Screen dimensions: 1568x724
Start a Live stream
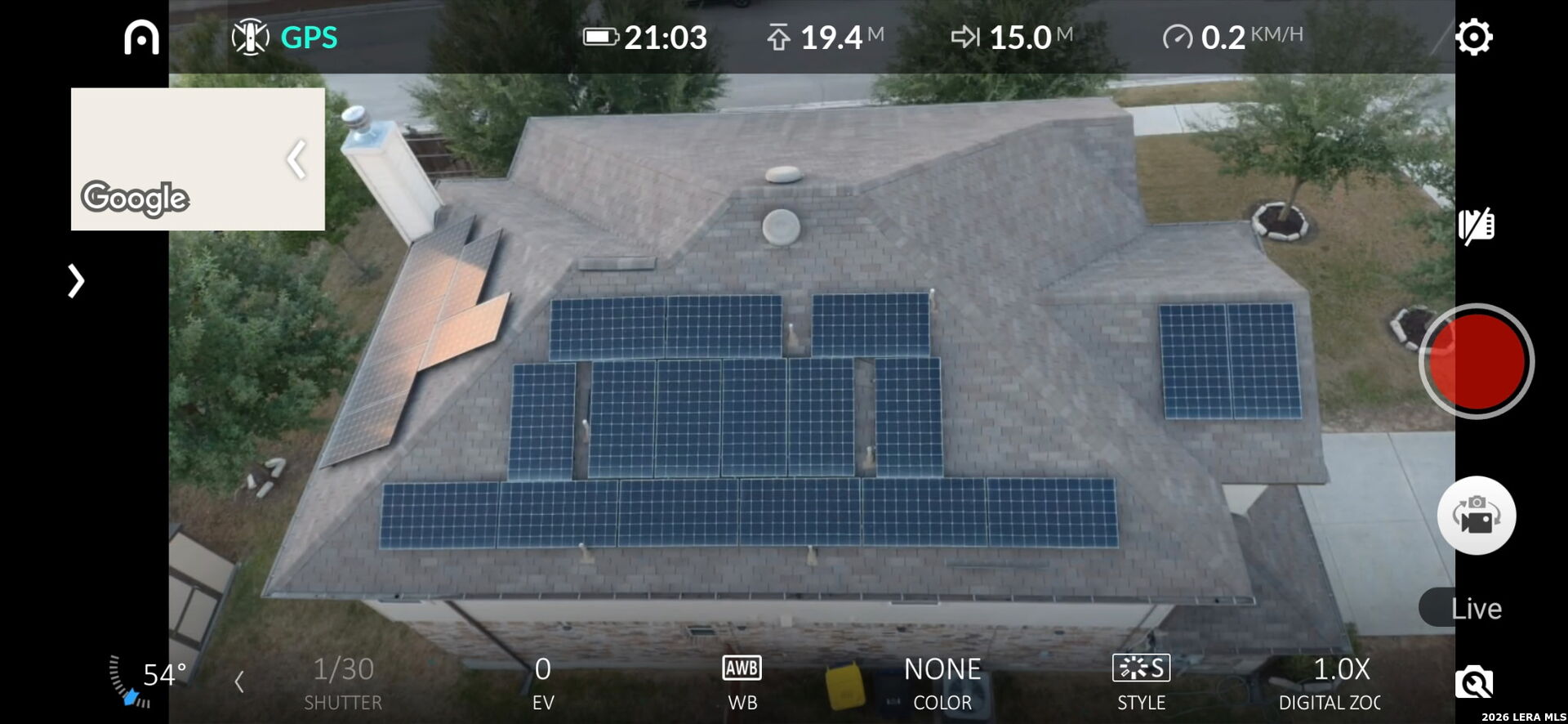[1475, 608]
